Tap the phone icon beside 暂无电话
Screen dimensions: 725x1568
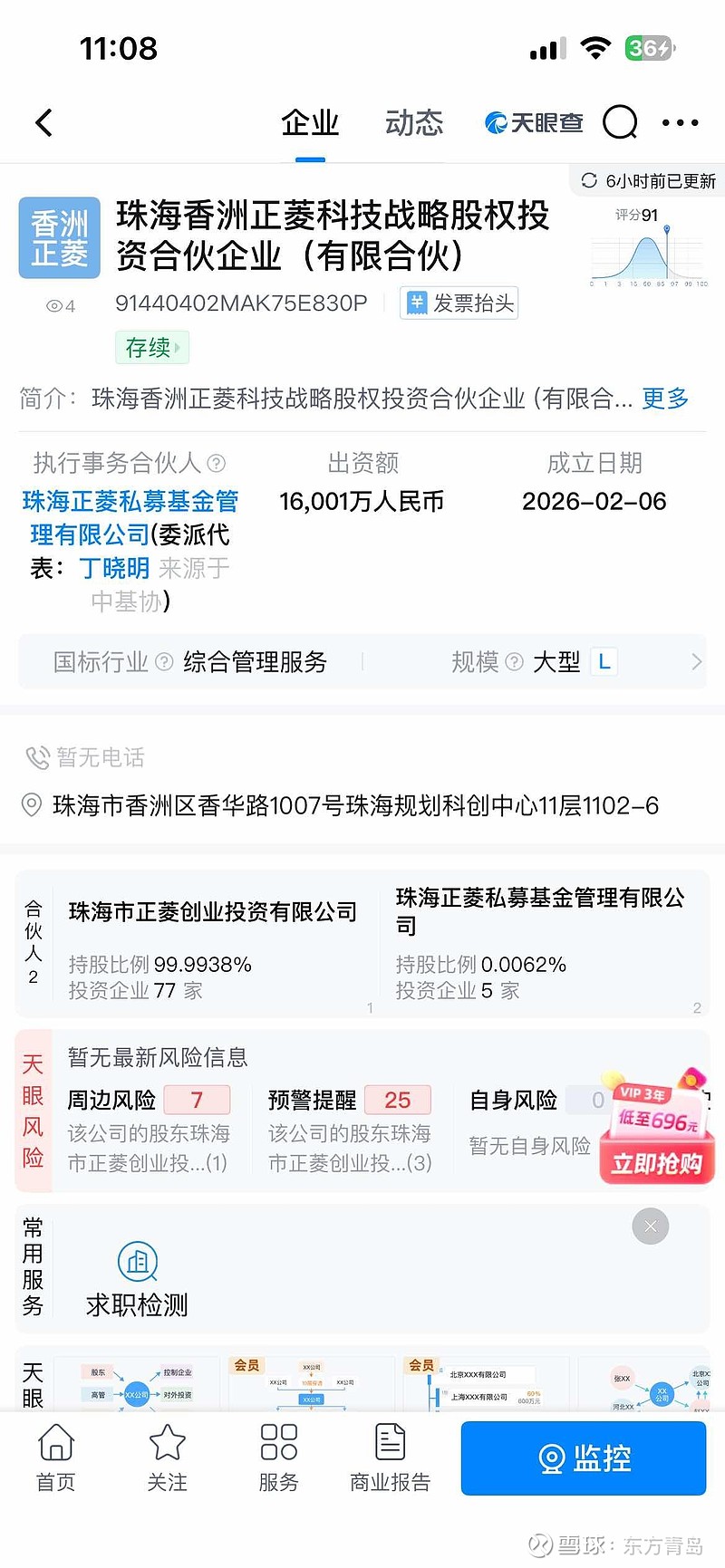point(38,758)
